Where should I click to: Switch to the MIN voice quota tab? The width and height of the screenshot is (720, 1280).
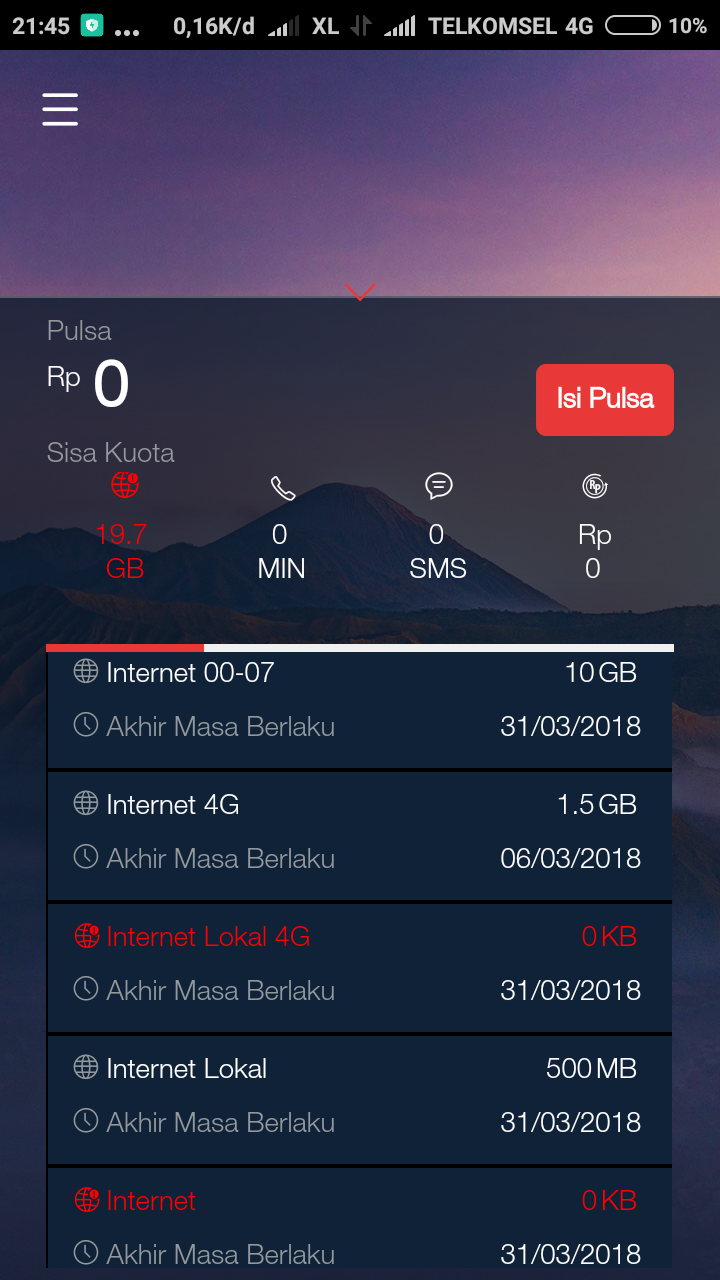(x=281, y=528)
